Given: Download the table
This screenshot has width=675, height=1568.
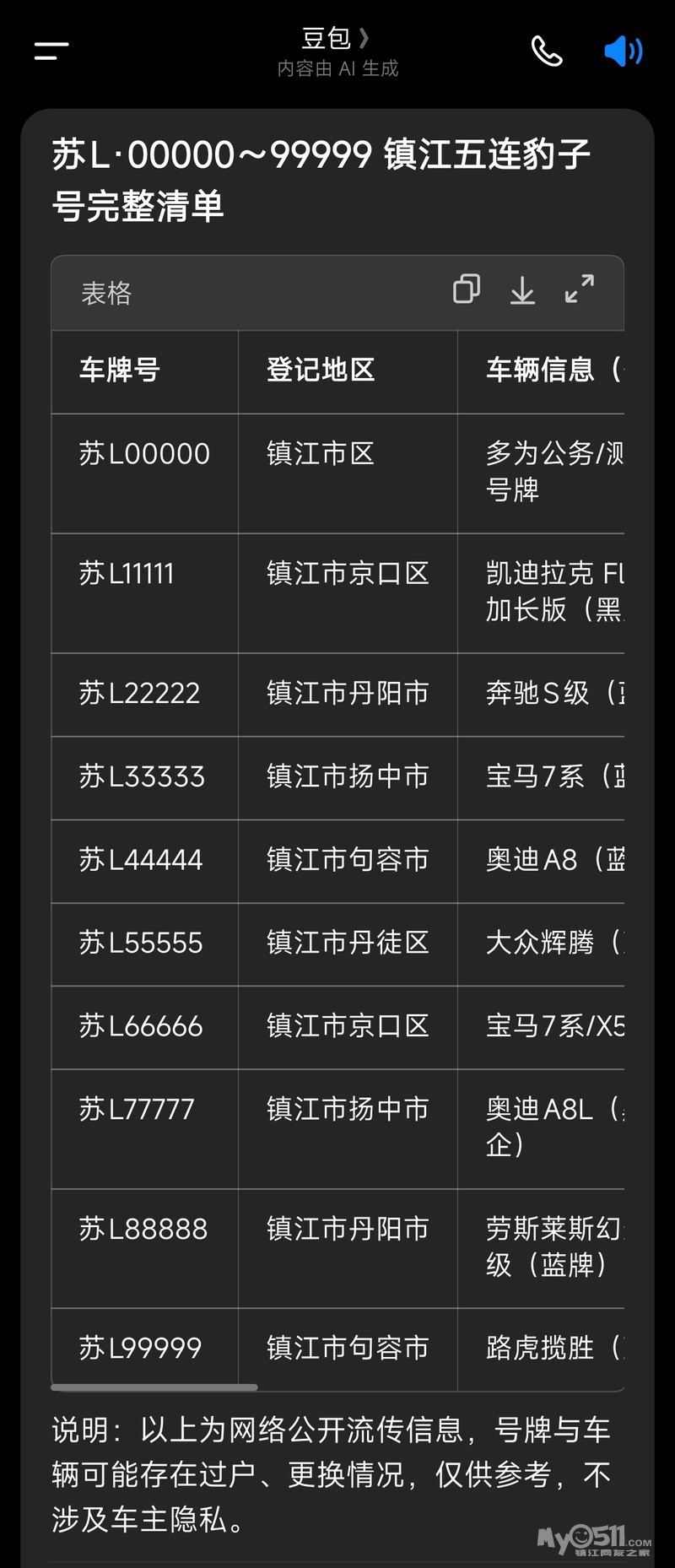Looking at the screenshot, I should coord(523,289).
